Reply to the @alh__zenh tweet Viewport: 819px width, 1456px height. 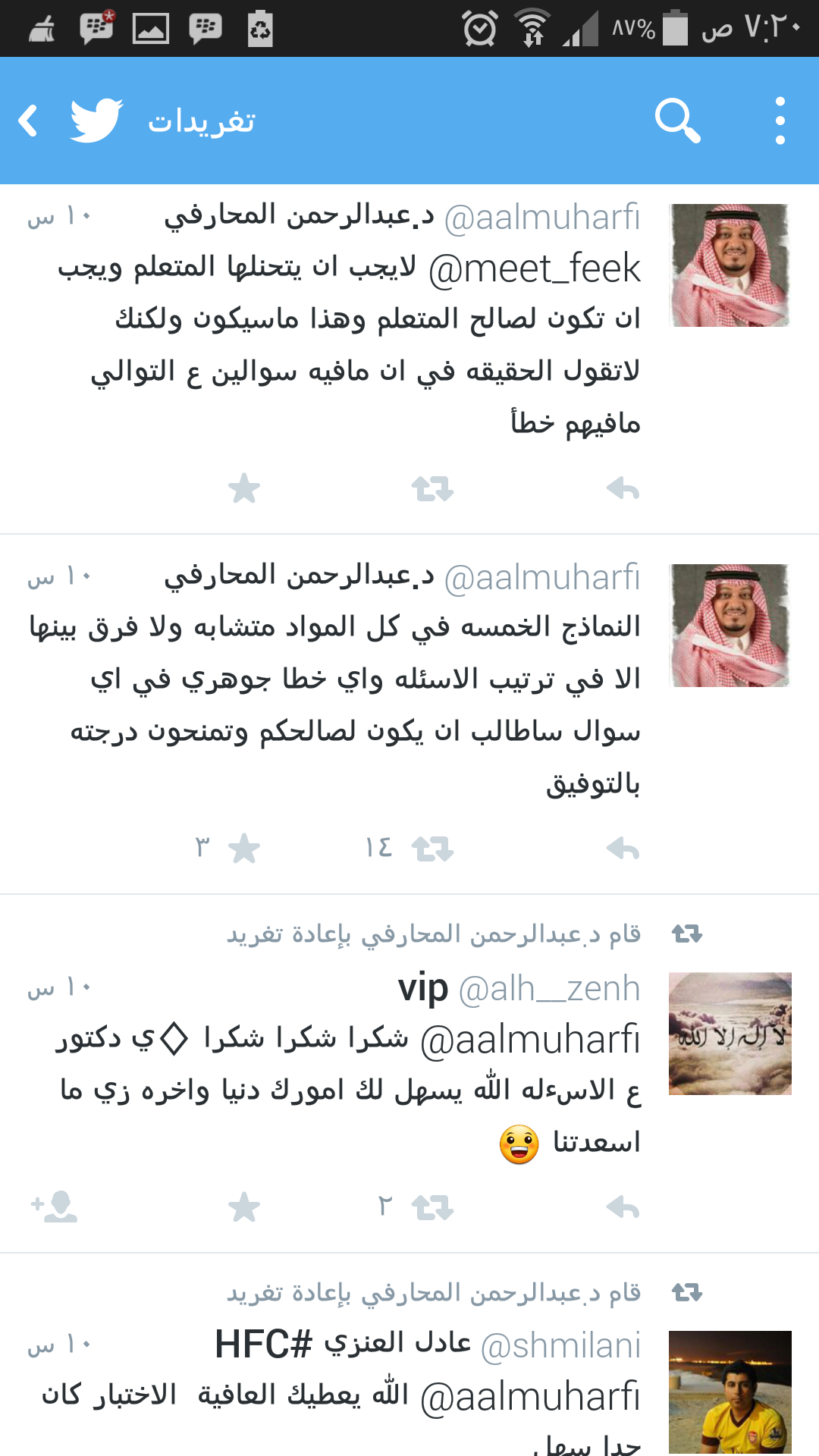tap(623, 1207)
